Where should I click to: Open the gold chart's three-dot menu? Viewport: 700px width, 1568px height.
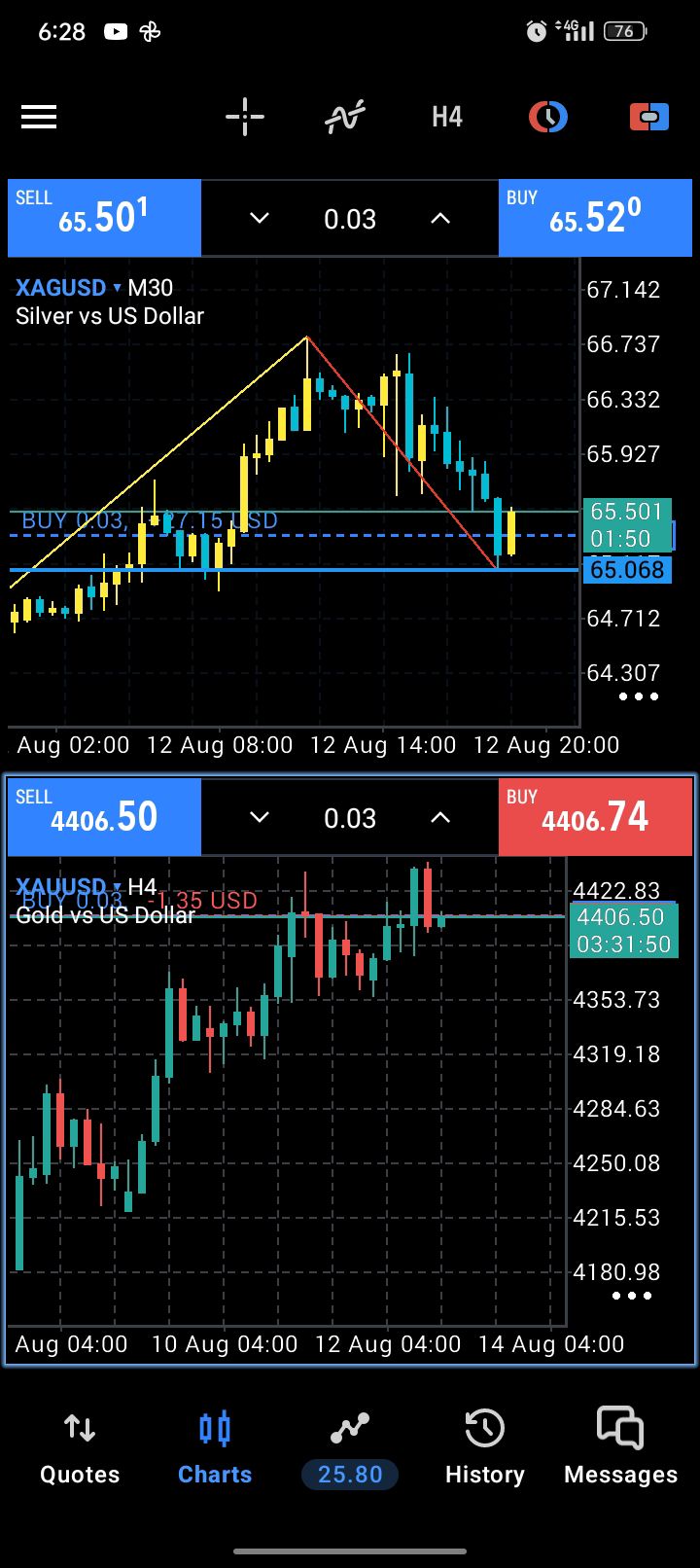pos(632,1296)
